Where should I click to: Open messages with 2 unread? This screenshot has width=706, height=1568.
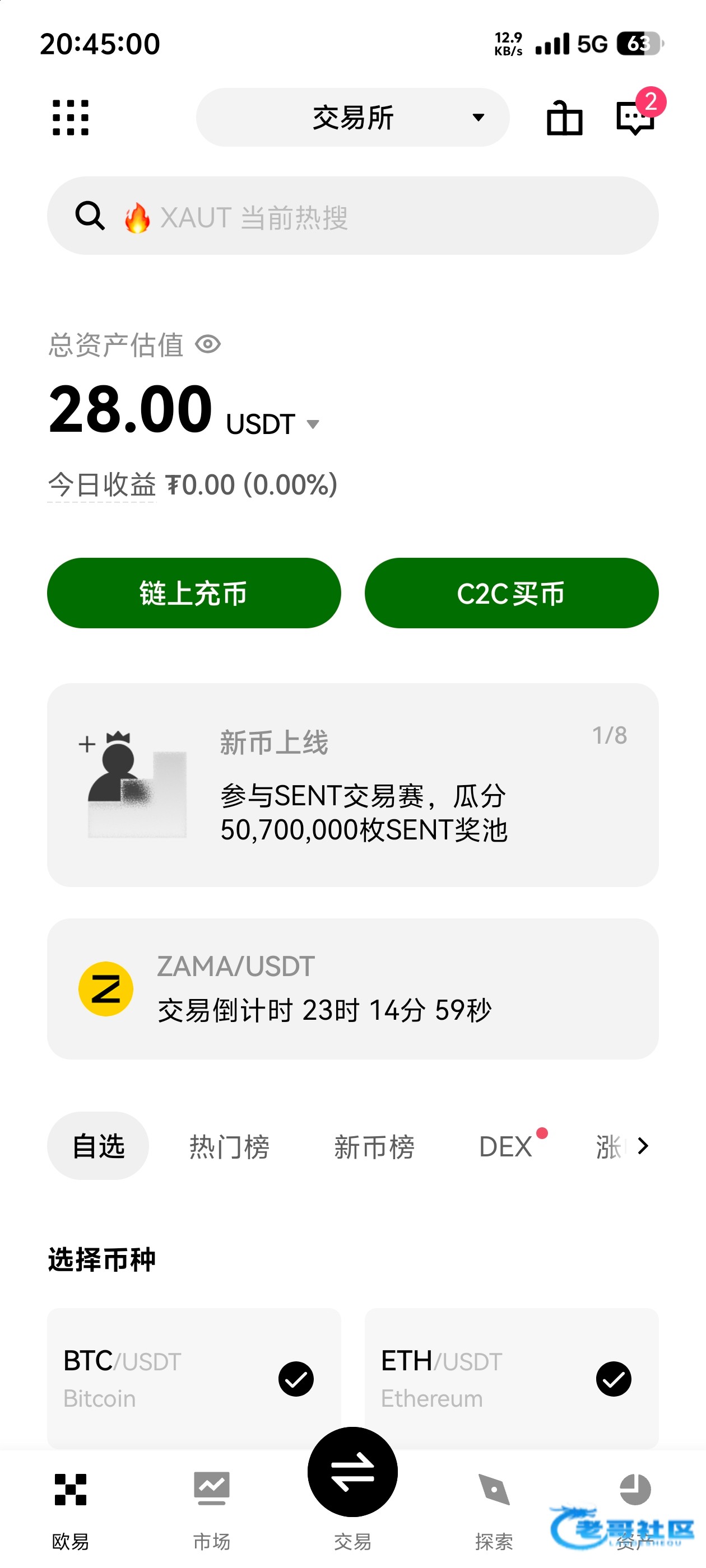point(635,116)
